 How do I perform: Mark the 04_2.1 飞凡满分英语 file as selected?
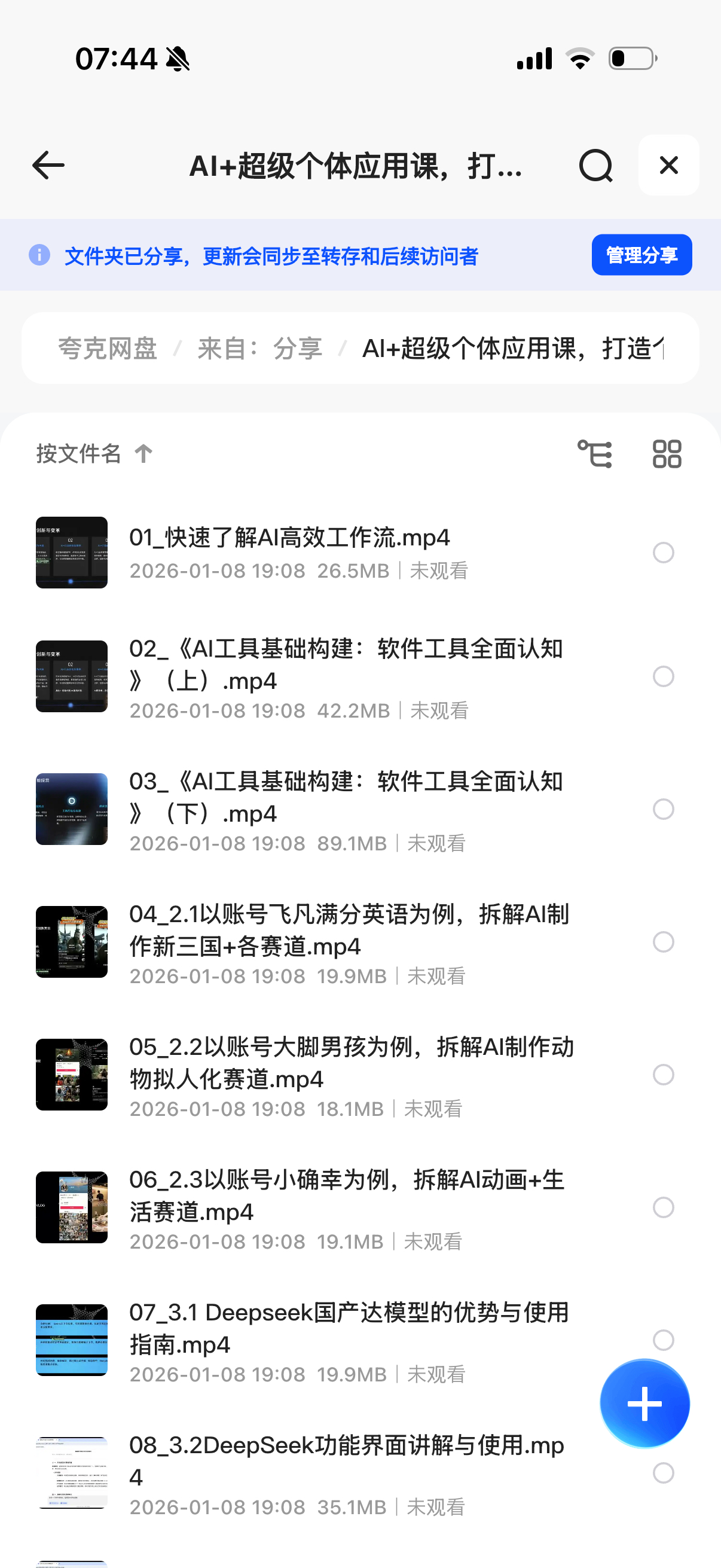(x=663, y=942)
